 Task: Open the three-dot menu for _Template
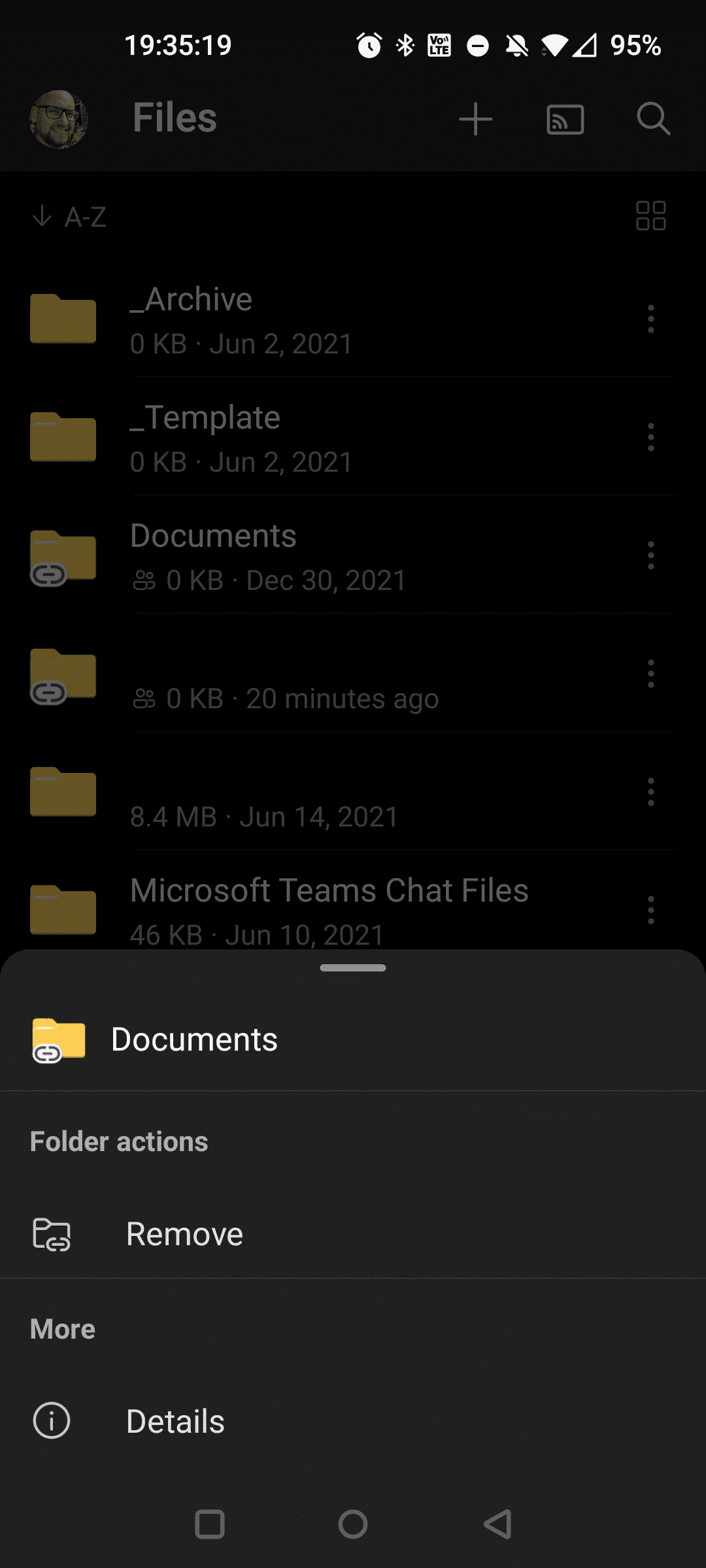(651, 438)
